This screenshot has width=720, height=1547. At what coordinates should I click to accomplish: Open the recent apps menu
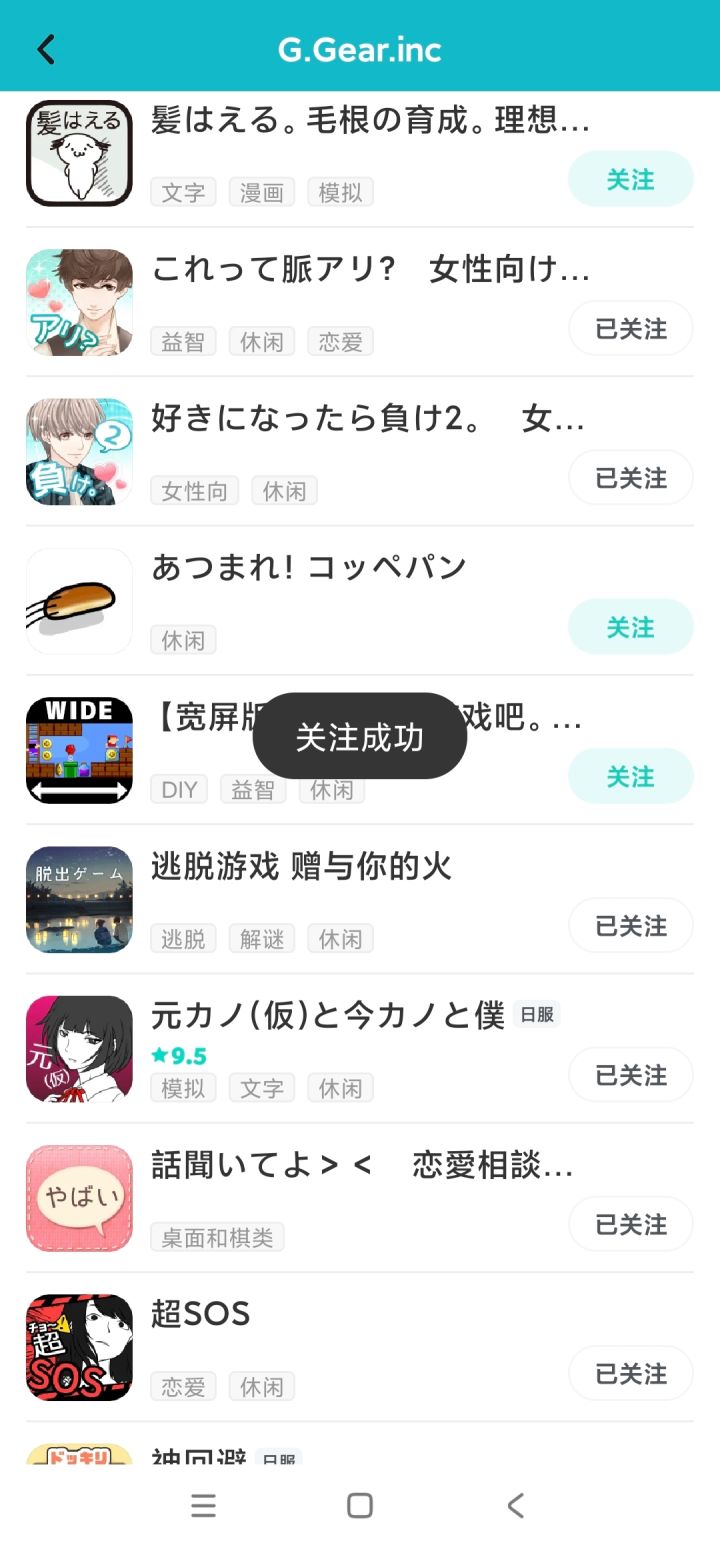203,1505
